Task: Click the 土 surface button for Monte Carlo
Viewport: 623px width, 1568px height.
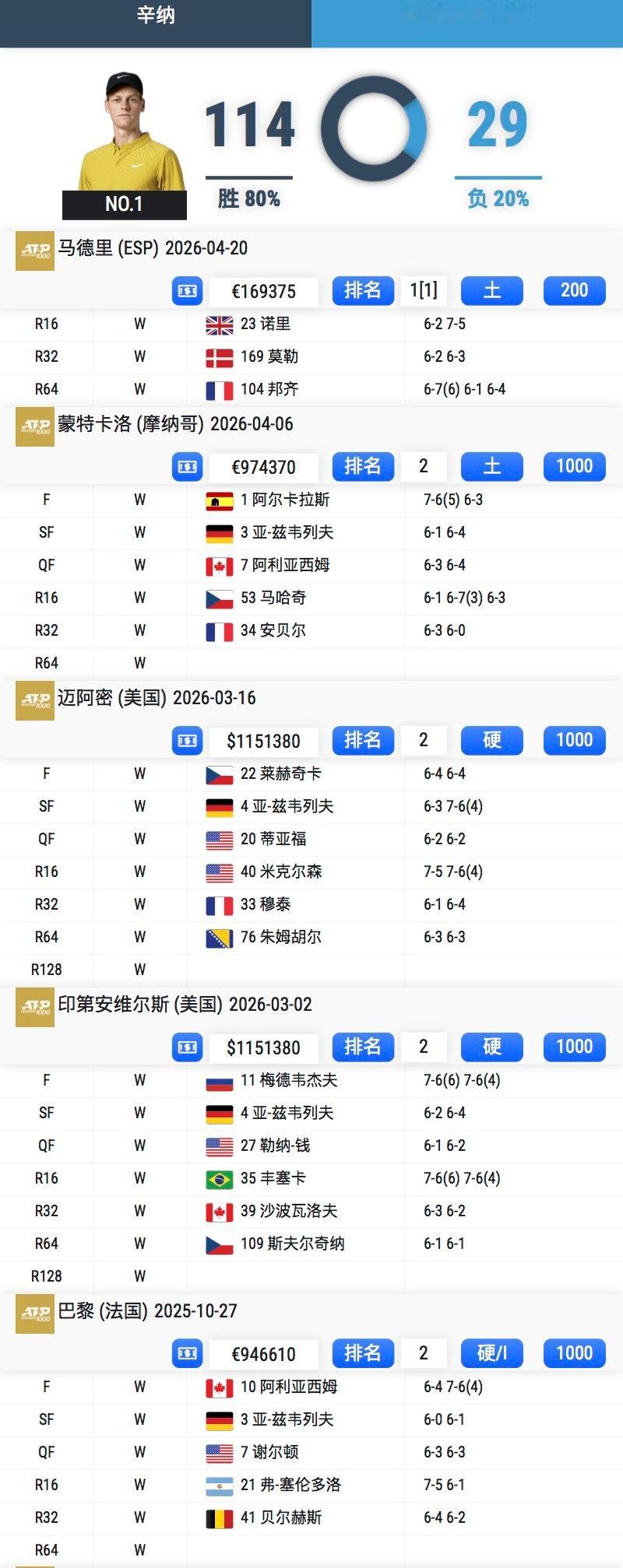Action: tap(491, 466)
